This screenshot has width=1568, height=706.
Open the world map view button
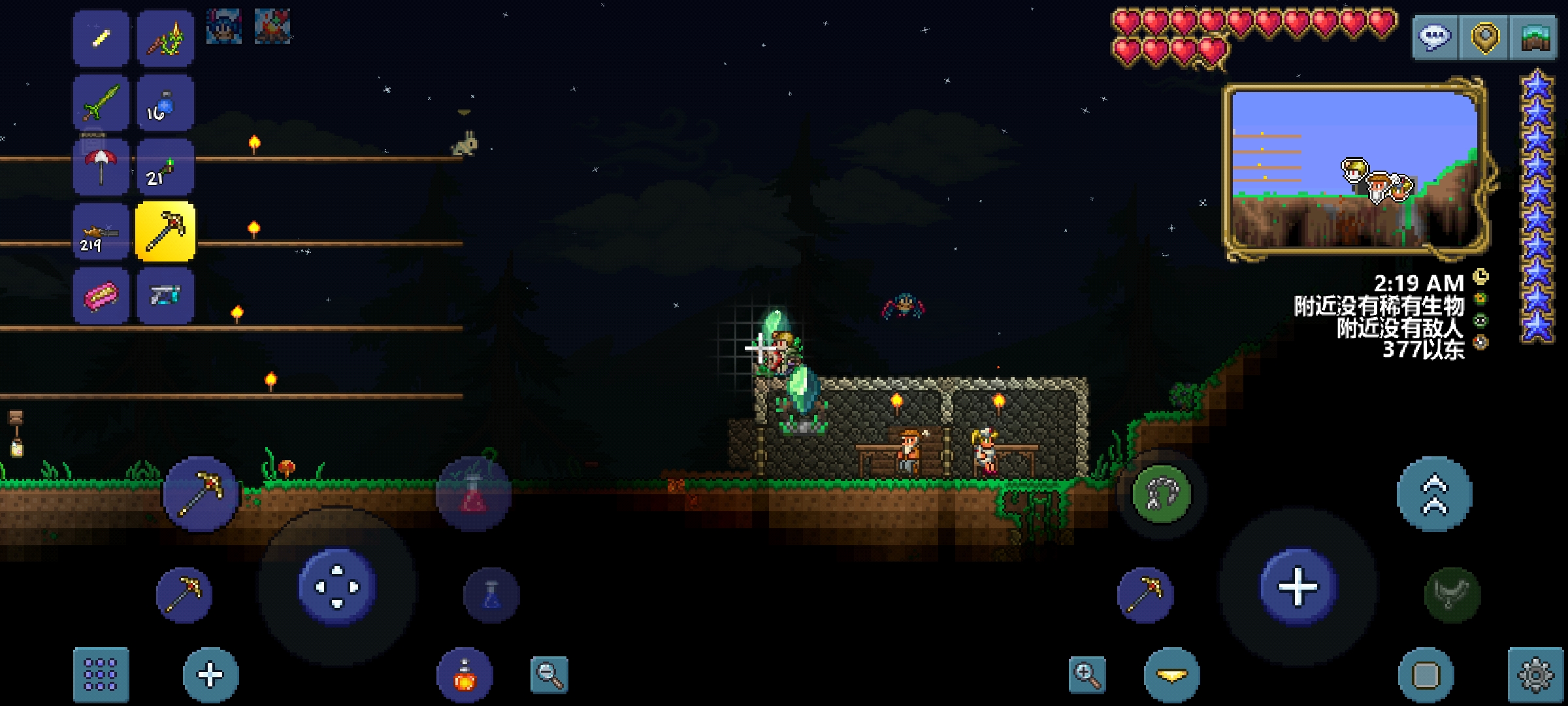coord(1535,37)
